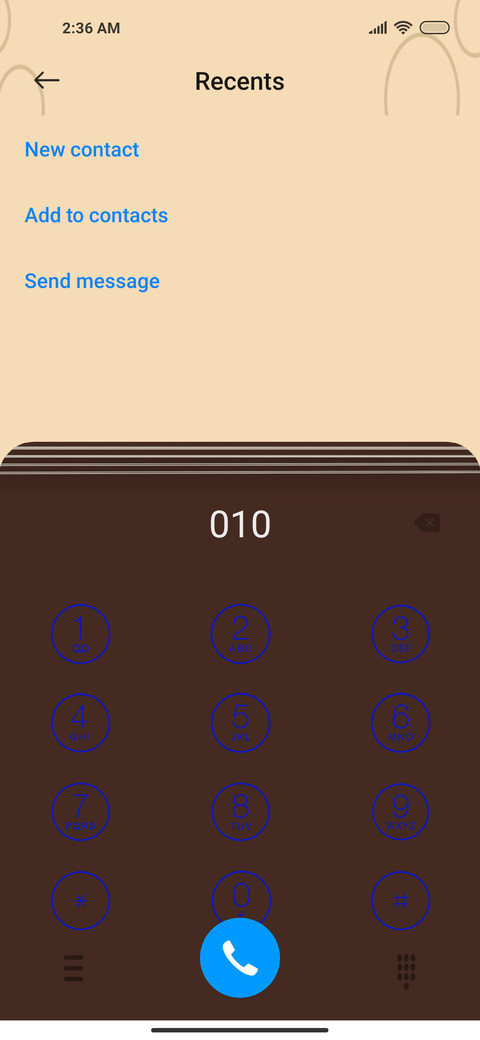The width and height of the screenshot is (480, 1040).
Task: Dial digit 1 on keypad
Action: tap(80, 633)
